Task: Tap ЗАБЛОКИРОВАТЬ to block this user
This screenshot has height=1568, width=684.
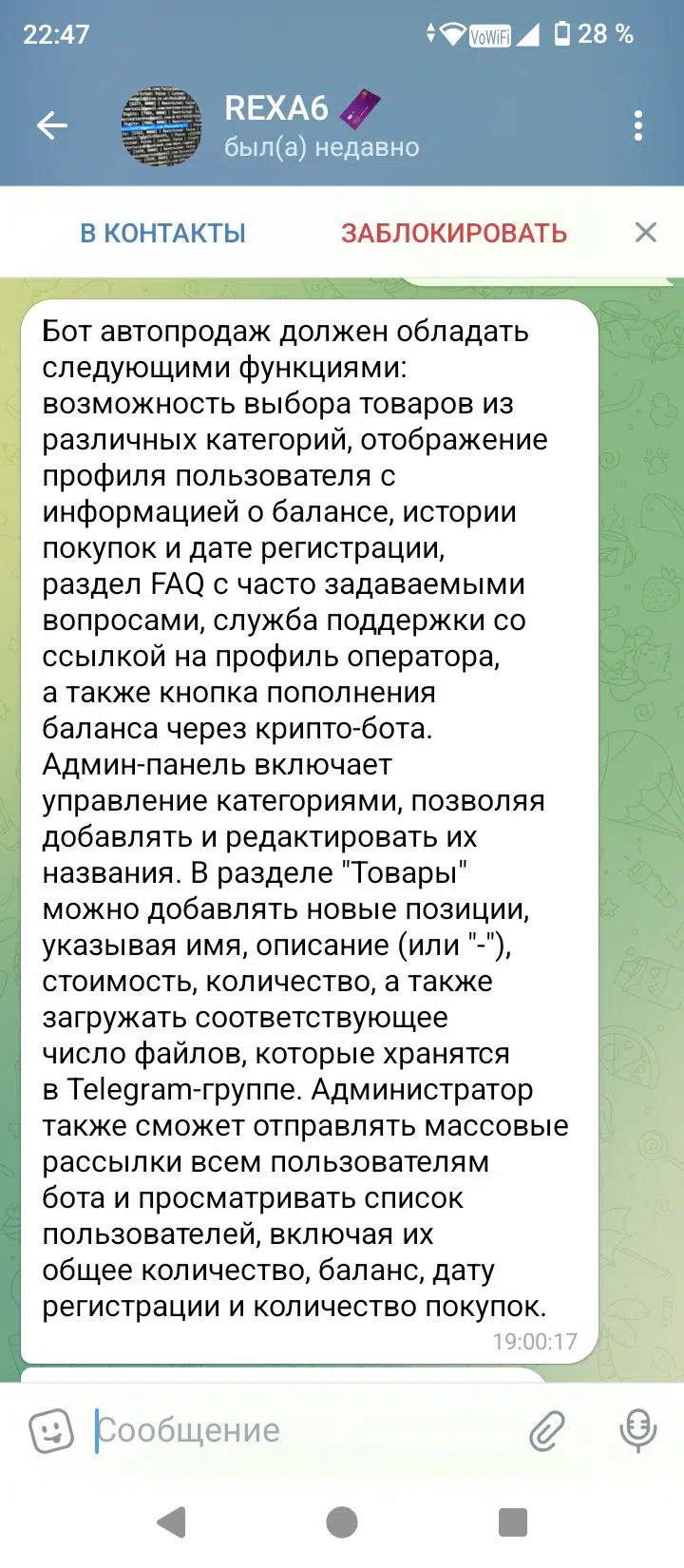Action: 454,233
